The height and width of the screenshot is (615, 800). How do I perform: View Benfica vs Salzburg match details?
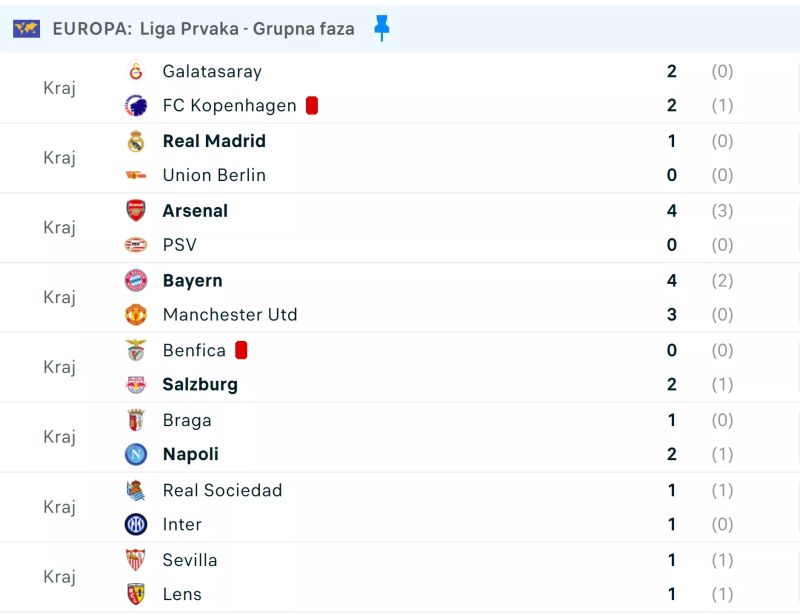(x=400, y=368)
